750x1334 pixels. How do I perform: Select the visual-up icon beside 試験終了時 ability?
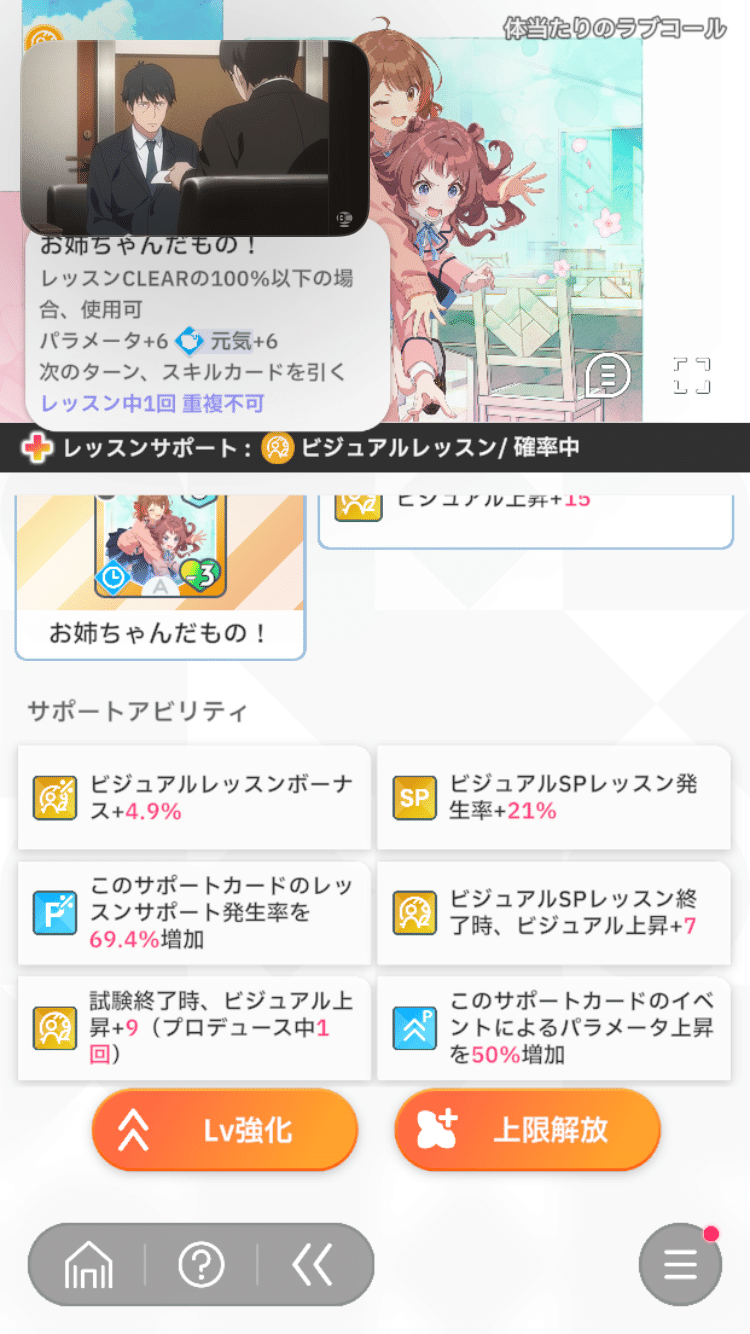[x=55, y=1026]
